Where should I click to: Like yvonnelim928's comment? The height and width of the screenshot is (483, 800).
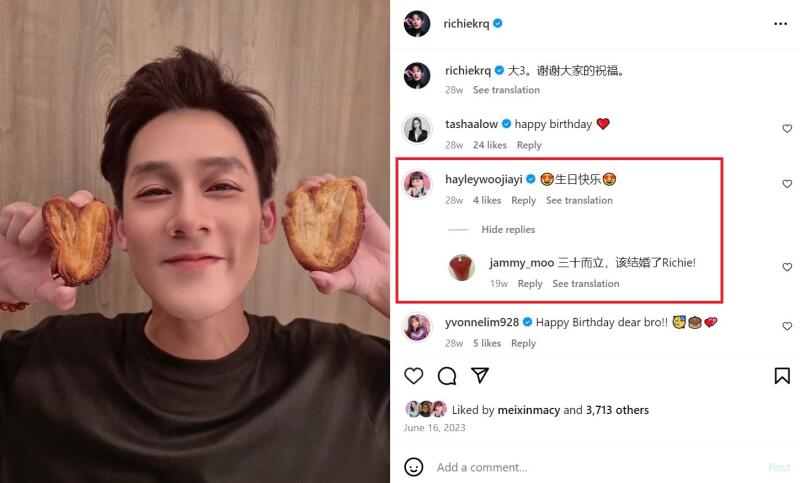point(787,326)
